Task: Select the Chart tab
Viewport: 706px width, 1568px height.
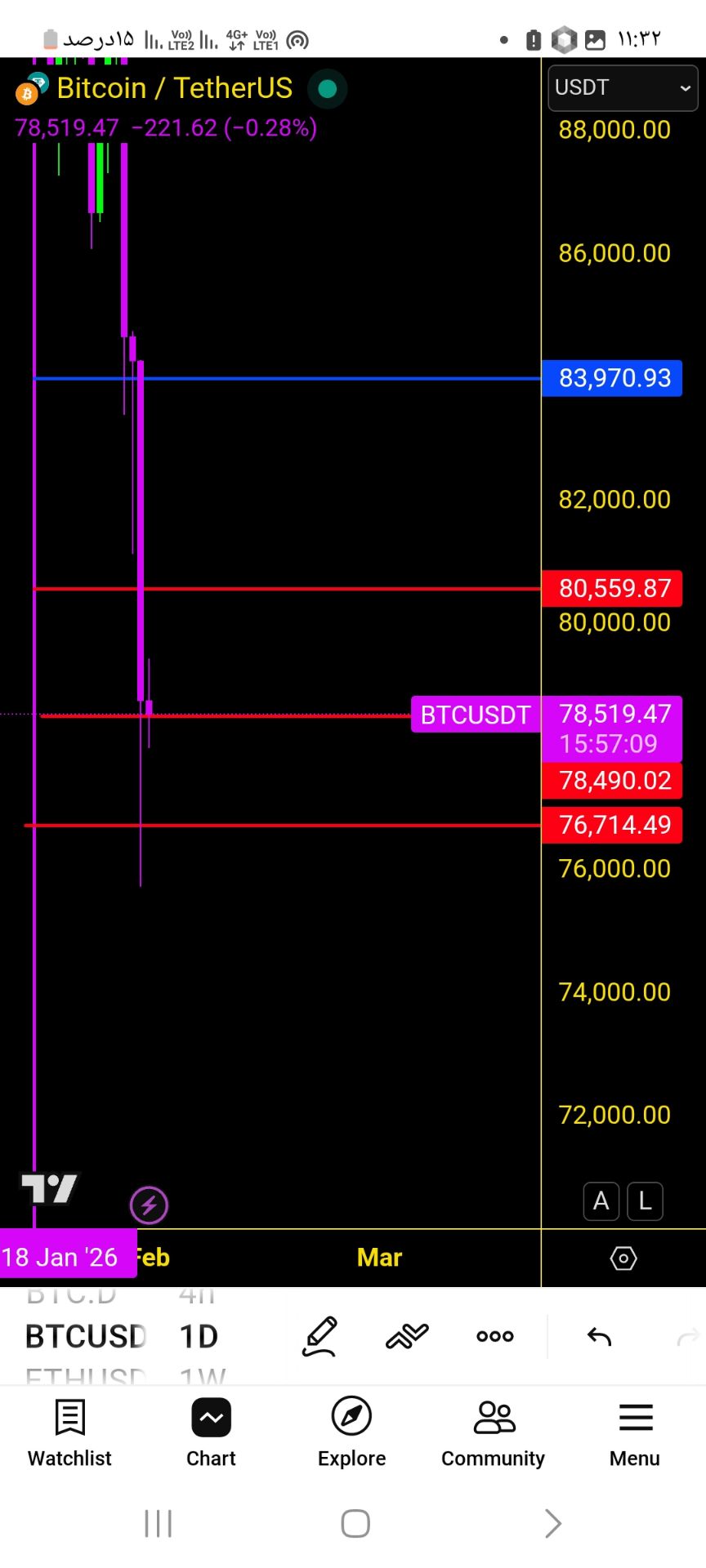Action: click(211, 1432)
